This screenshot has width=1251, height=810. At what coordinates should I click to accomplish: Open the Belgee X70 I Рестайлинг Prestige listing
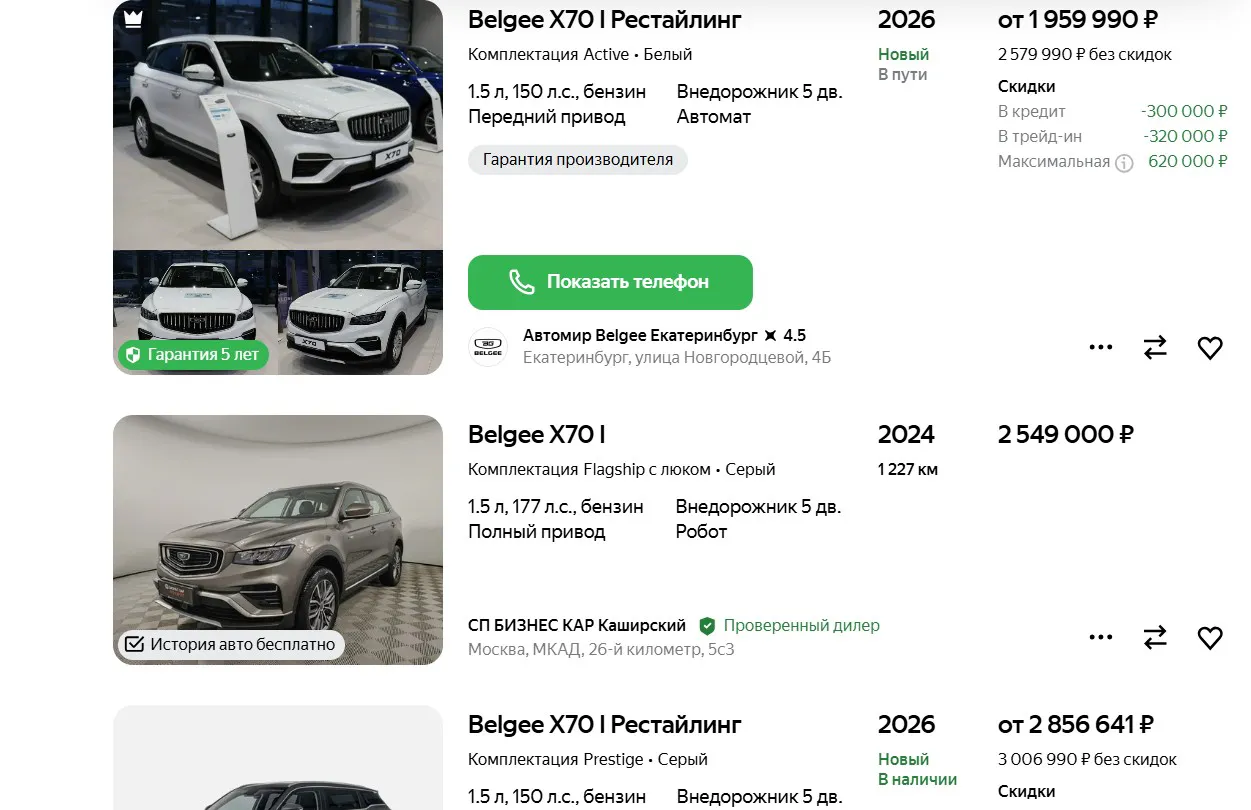(605, 724)
